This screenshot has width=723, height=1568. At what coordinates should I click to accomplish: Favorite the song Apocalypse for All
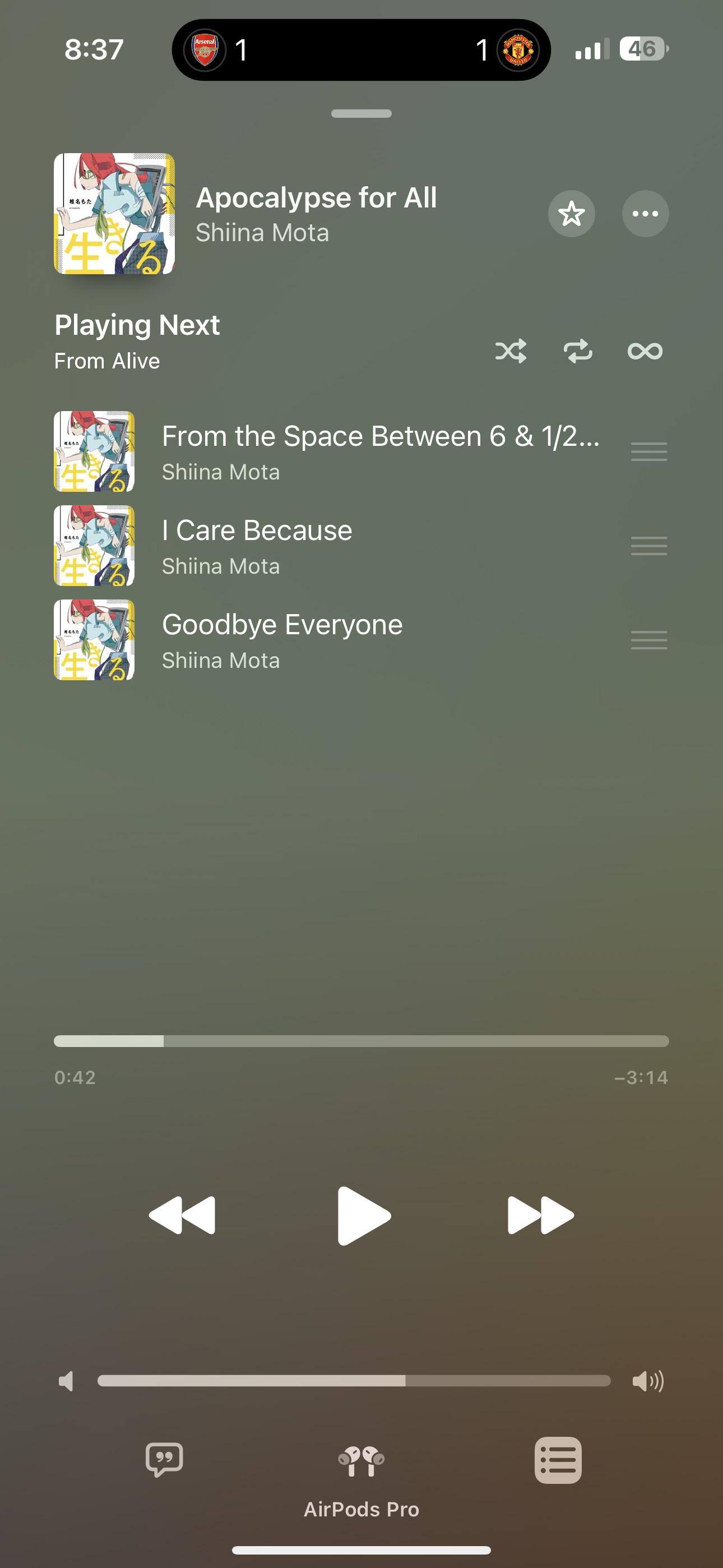pos(571,214)
